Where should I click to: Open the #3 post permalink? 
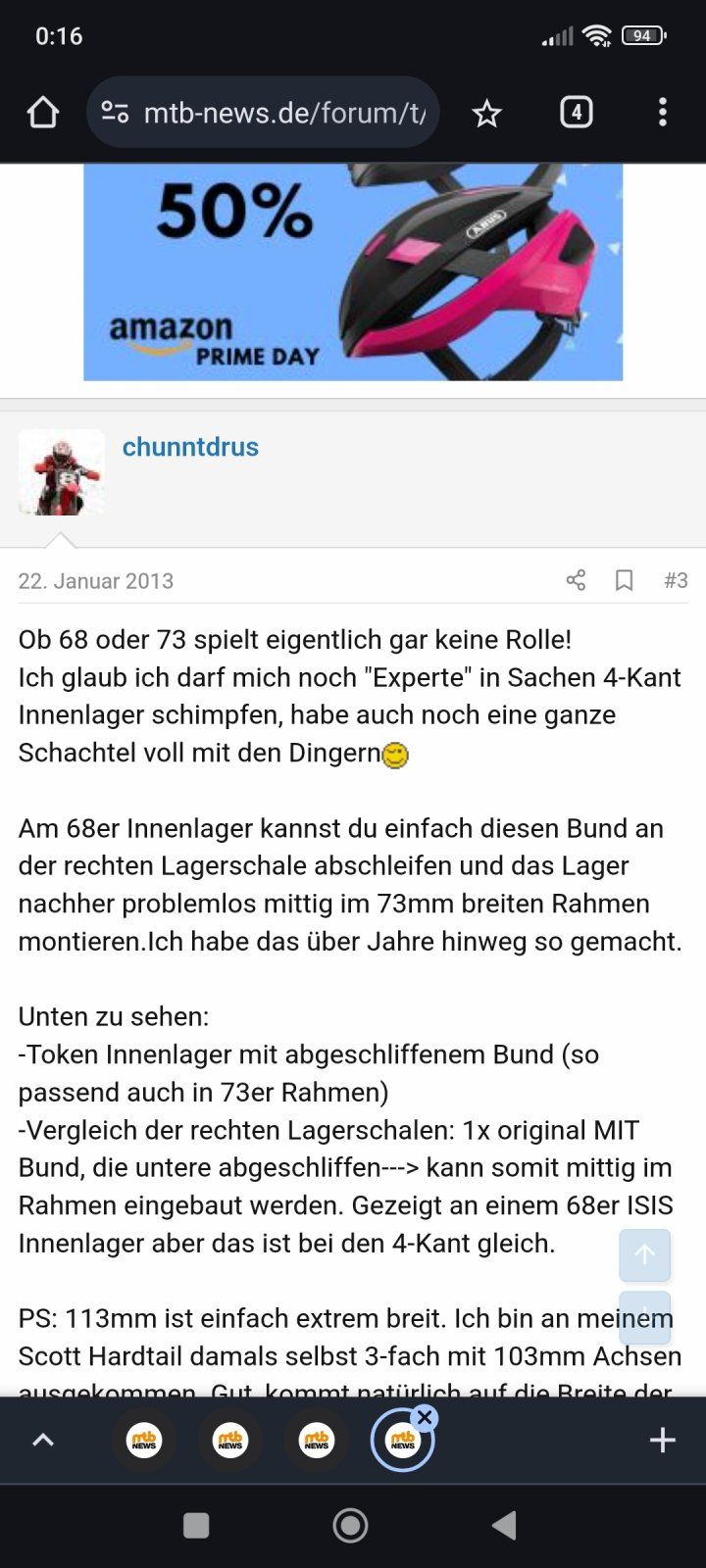tap(676, 580)
